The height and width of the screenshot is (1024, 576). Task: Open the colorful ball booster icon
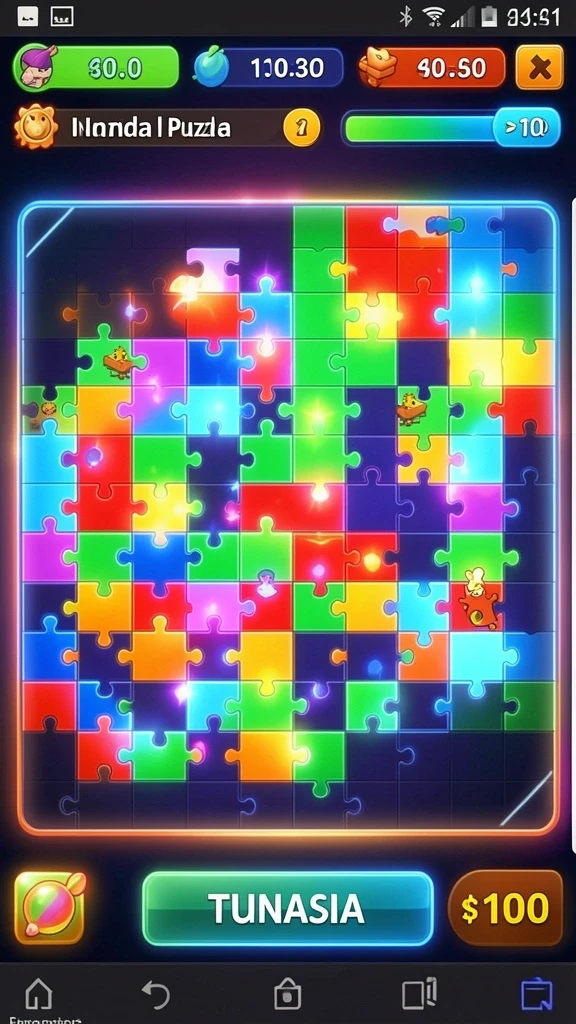tap(50, 908)
